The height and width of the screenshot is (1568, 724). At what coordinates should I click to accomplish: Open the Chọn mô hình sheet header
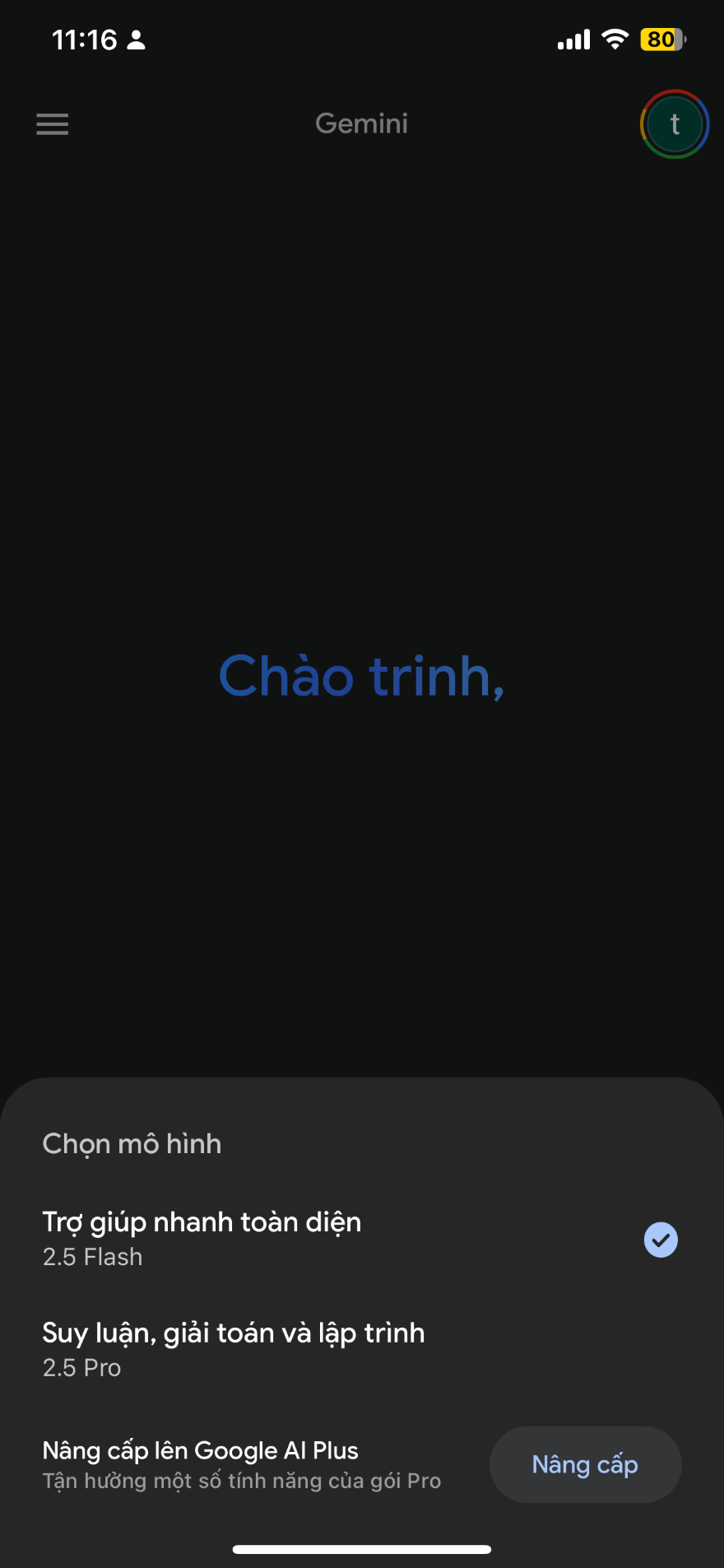click(132, 1143)
